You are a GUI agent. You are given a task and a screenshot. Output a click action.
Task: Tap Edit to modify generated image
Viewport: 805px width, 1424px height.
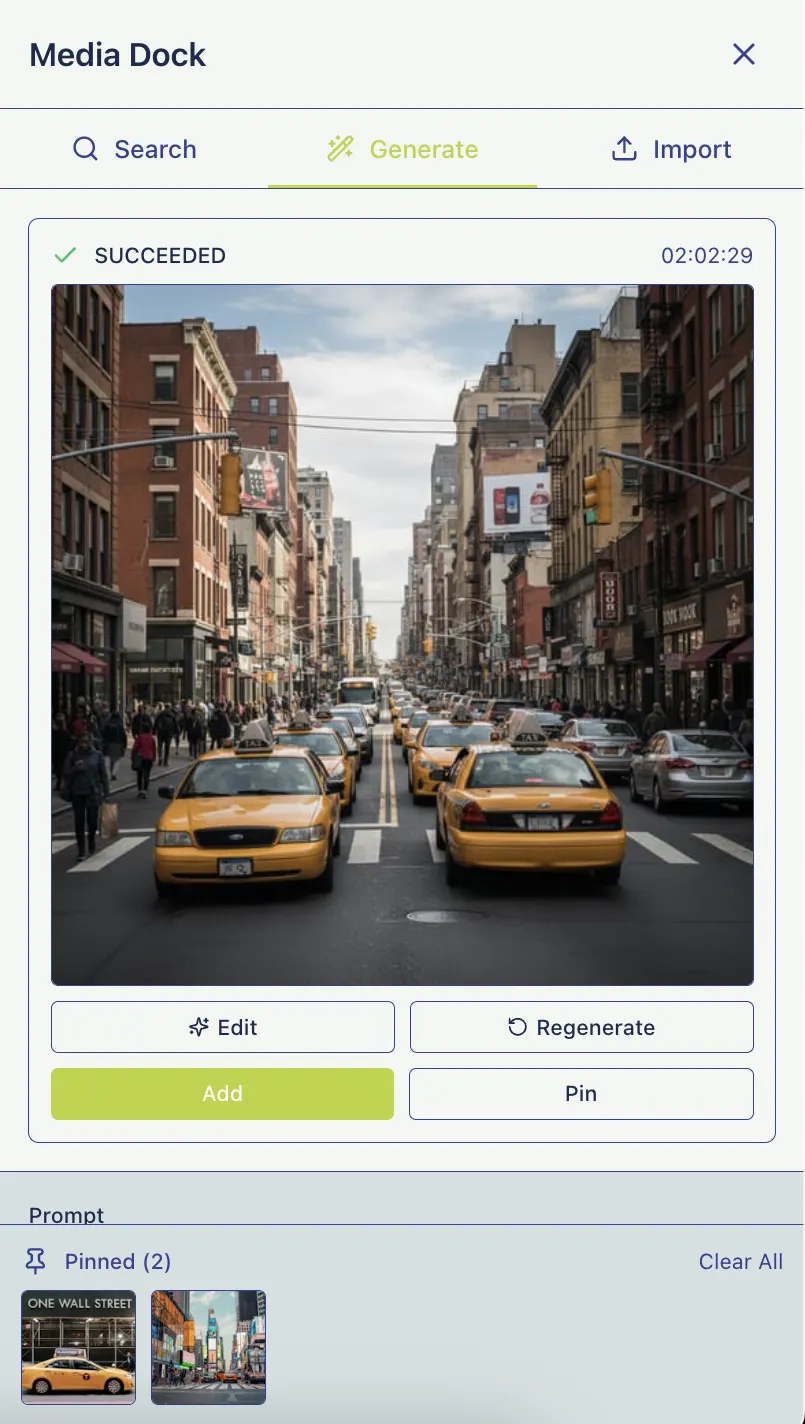(x=223, y=1027)
